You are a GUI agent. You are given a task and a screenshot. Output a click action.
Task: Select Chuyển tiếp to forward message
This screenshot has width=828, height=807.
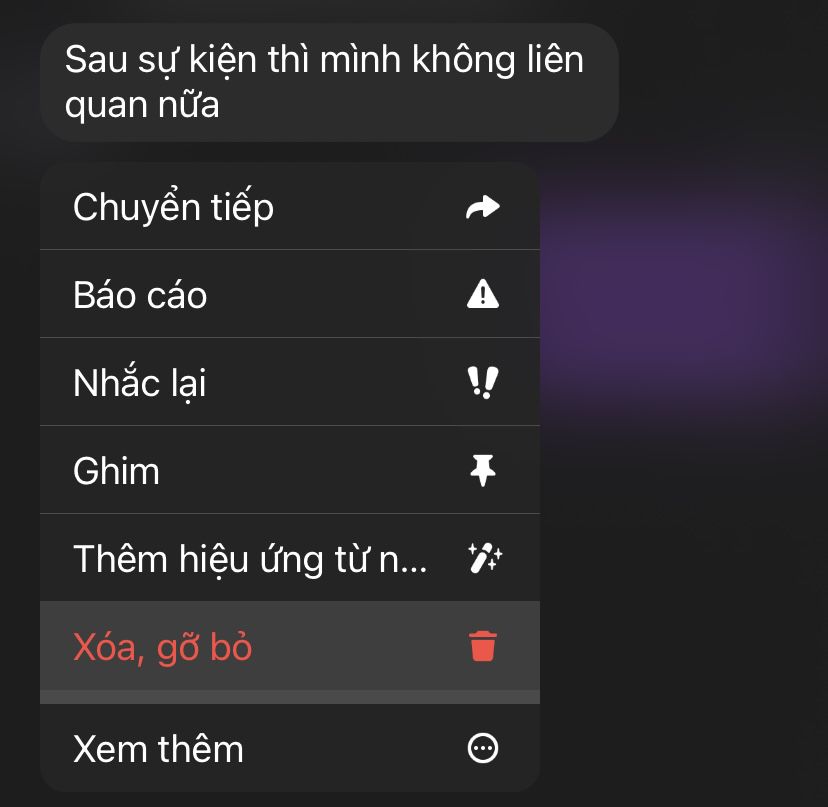tap(288, 207)
